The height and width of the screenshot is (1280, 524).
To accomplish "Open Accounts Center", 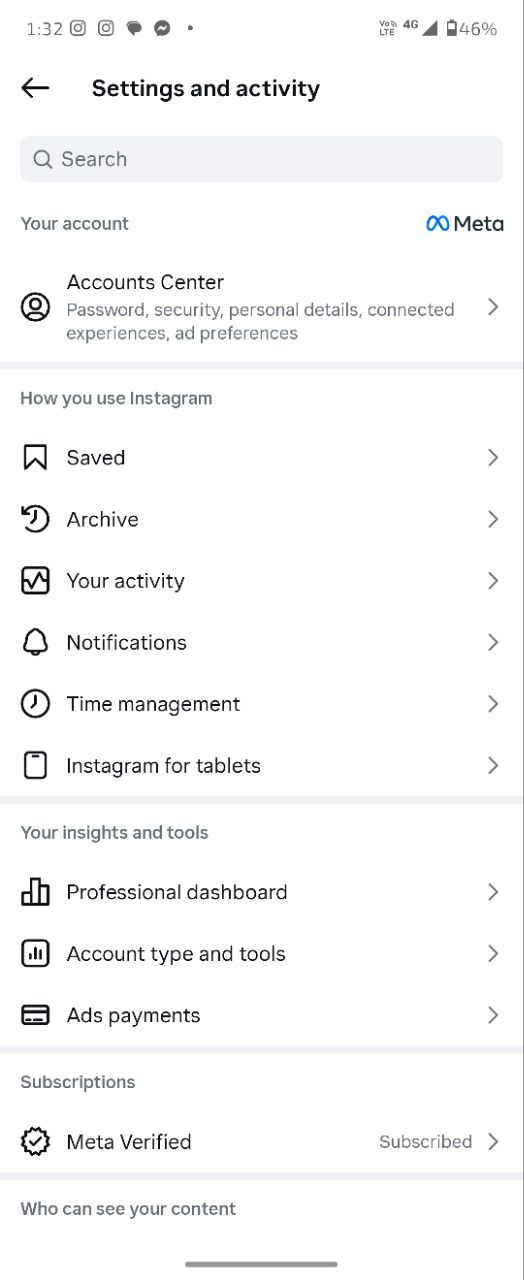I will click(262, 307).
